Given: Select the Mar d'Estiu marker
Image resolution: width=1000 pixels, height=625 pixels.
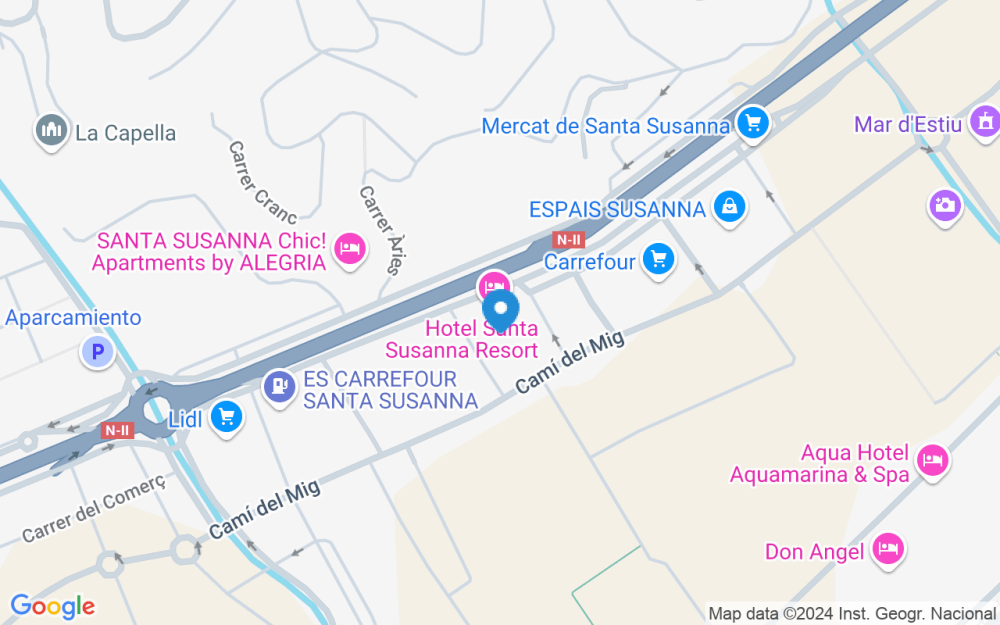Looking at the screenshot, I should click(985, 123).
